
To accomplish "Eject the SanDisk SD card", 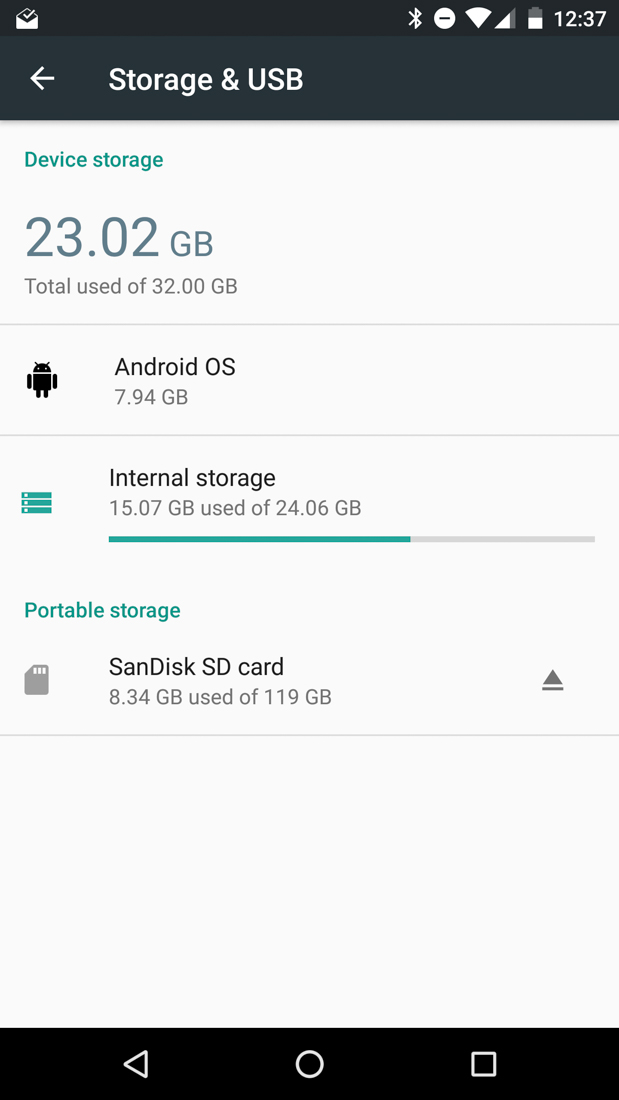I will pyautogui.click(x=552, y=680).
